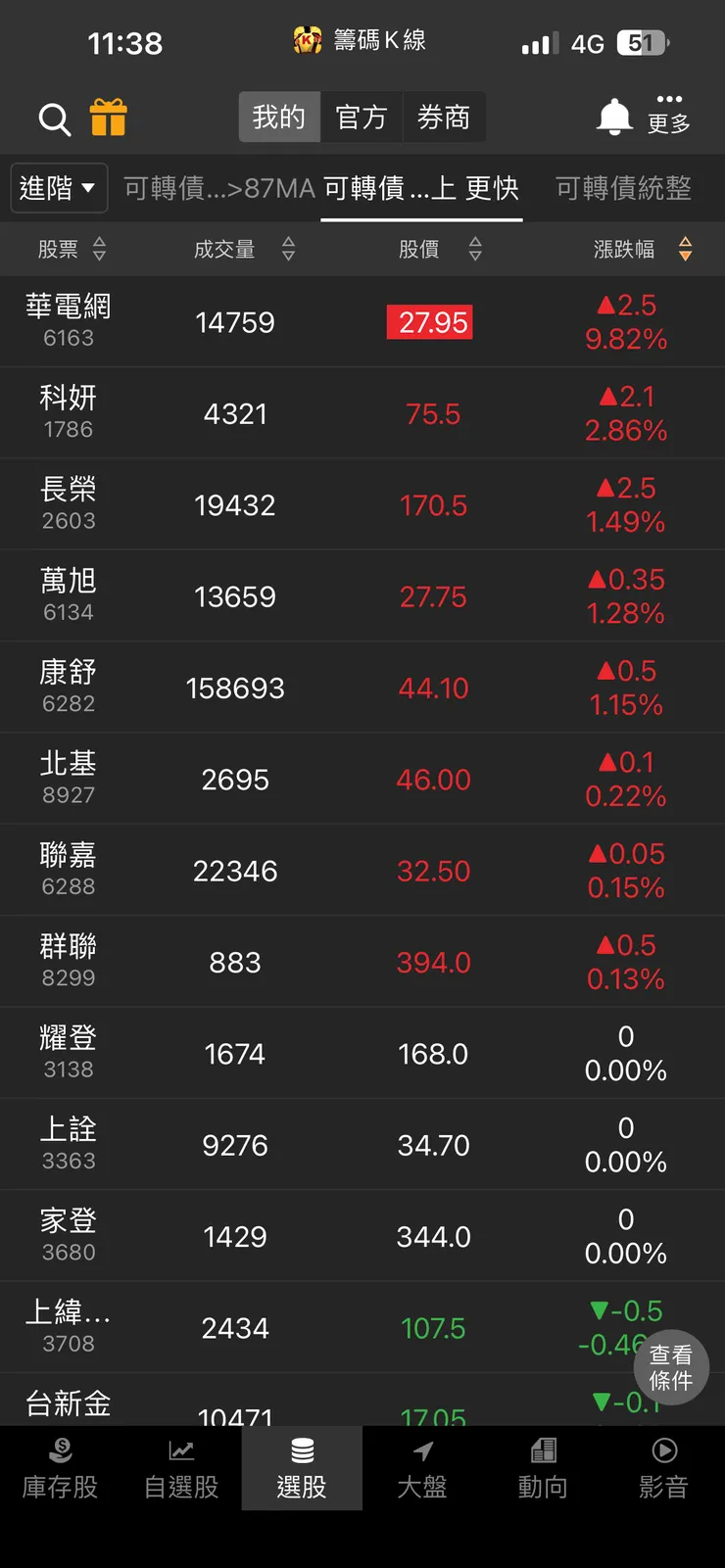Image resolution: width=725 pixels, height=1568 pixels.
Task: Switch to the 券商 tab
Action: click(444, 117)
